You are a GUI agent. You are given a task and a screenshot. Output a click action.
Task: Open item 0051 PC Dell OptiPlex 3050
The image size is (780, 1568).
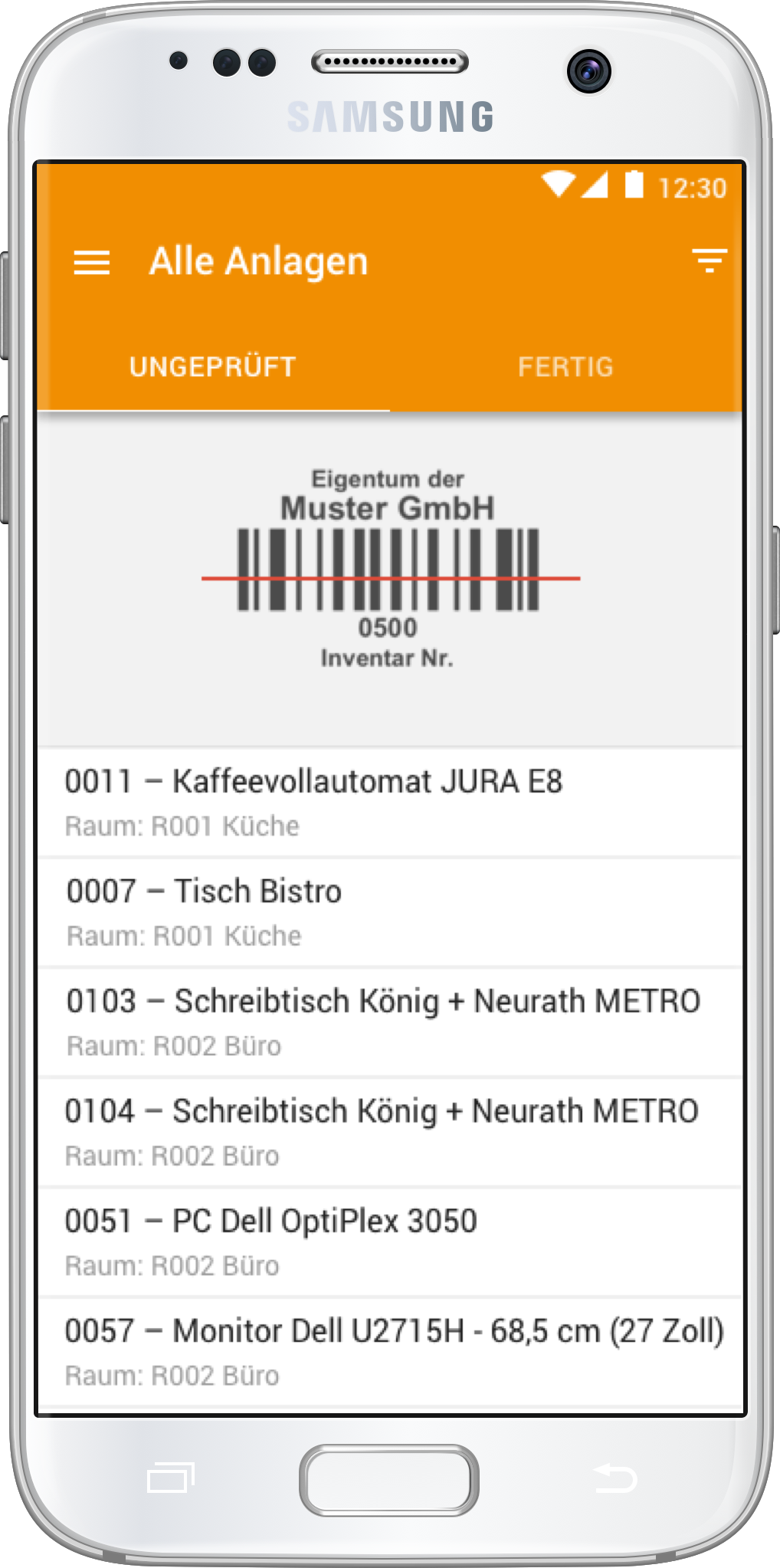click(x=389, y=1242)
